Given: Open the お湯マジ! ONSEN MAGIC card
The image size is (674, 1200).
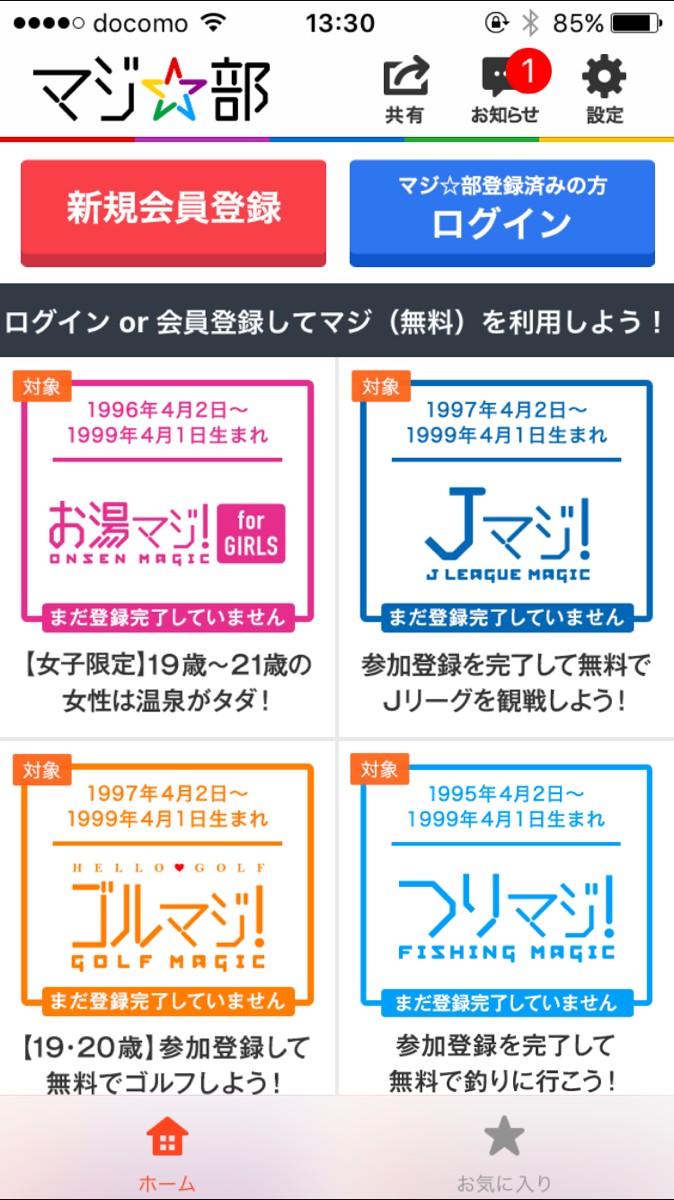Looking at the screenshot, I should click(x=167, y=547).
